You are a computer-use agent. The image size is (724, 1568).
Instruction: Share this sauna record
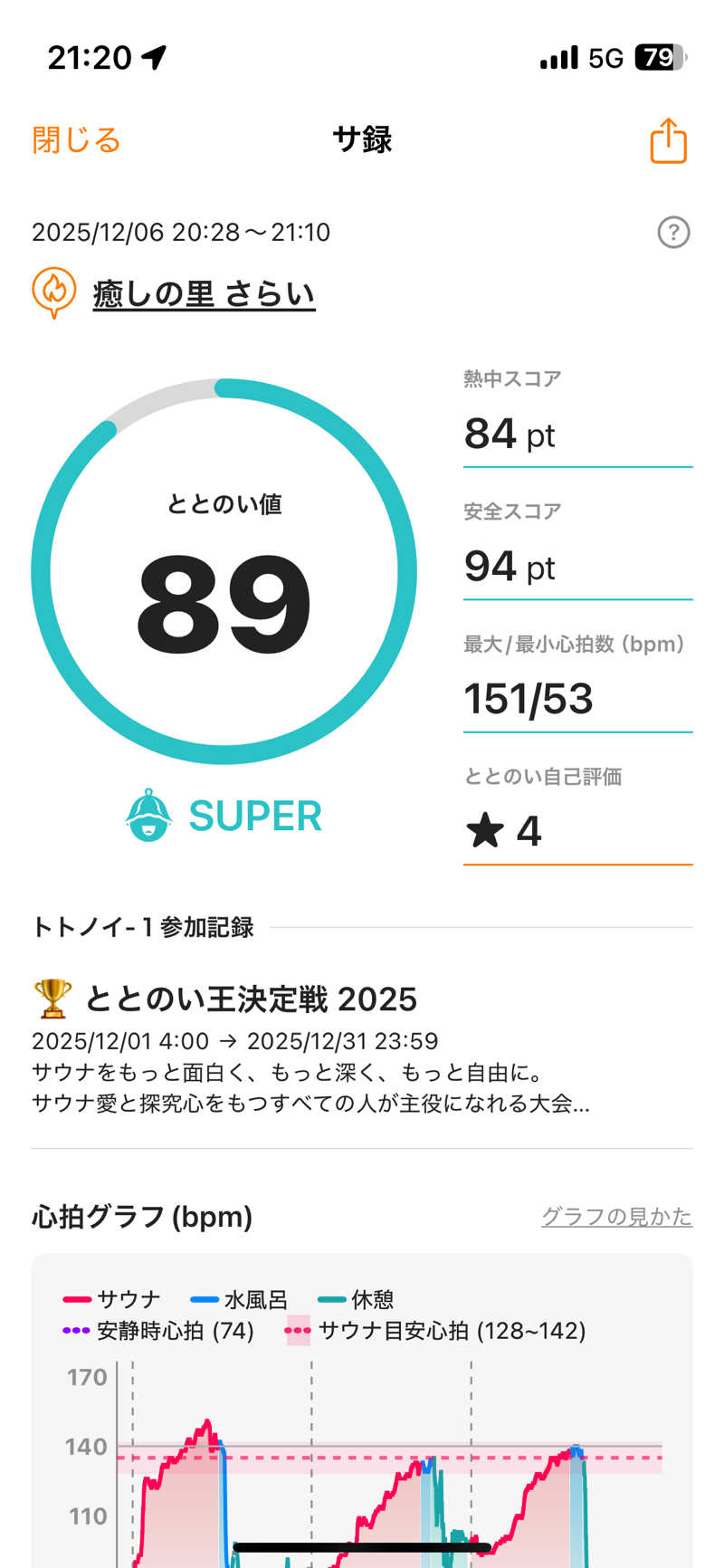tap(669, 141)
